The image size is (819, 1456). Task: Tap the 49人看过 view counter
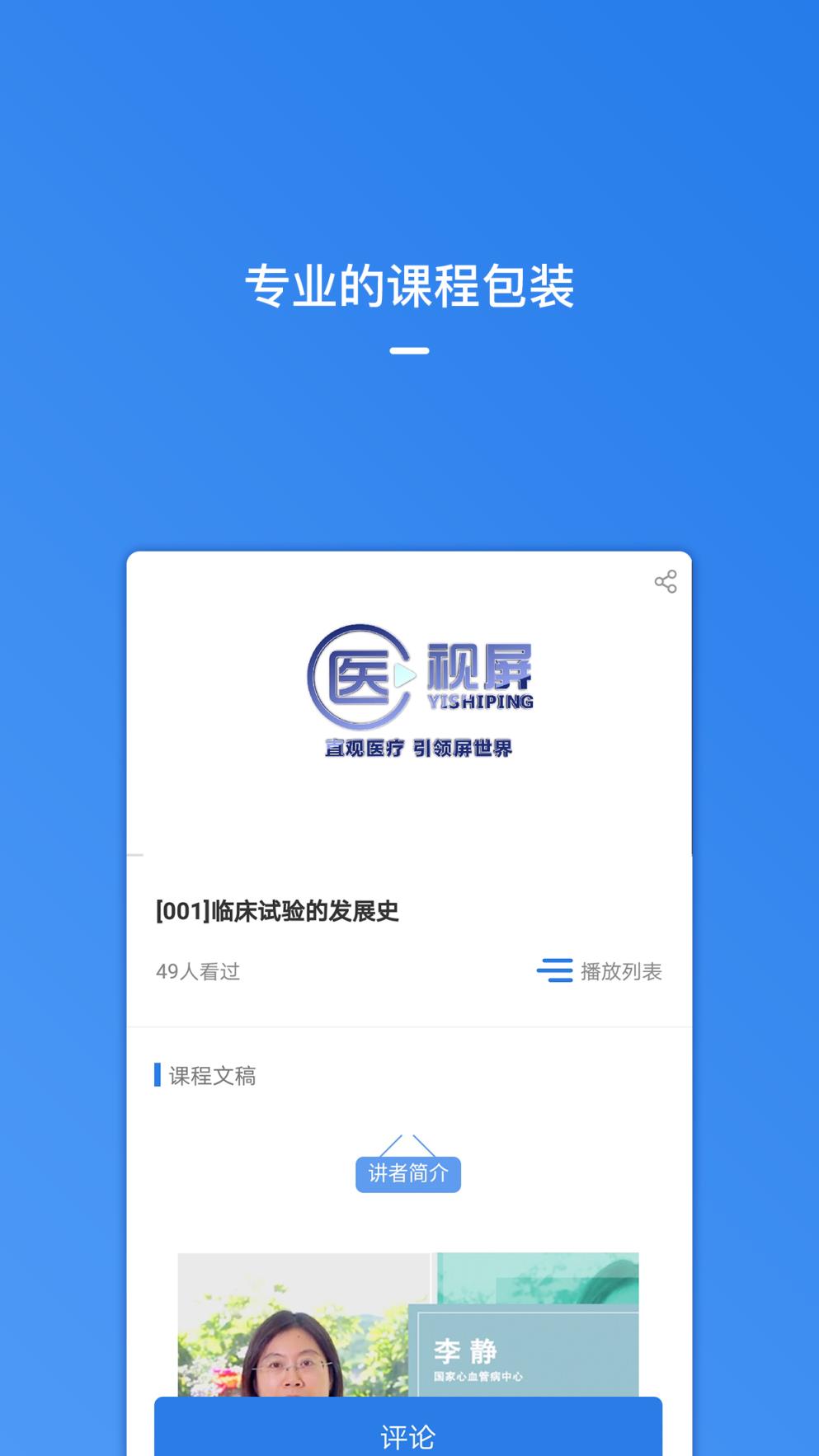(x=199, y=972)
